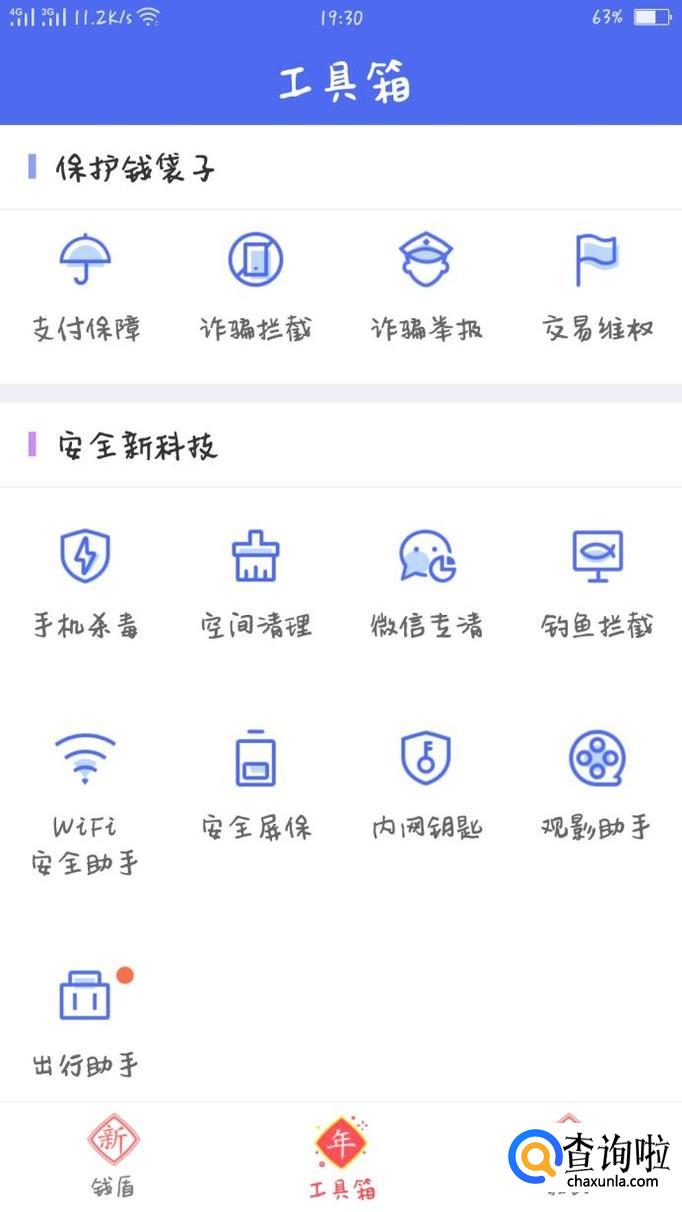Open 支付保障 payment protection
This screenshot has width=682, height=1212.
[x=85, y=285]
